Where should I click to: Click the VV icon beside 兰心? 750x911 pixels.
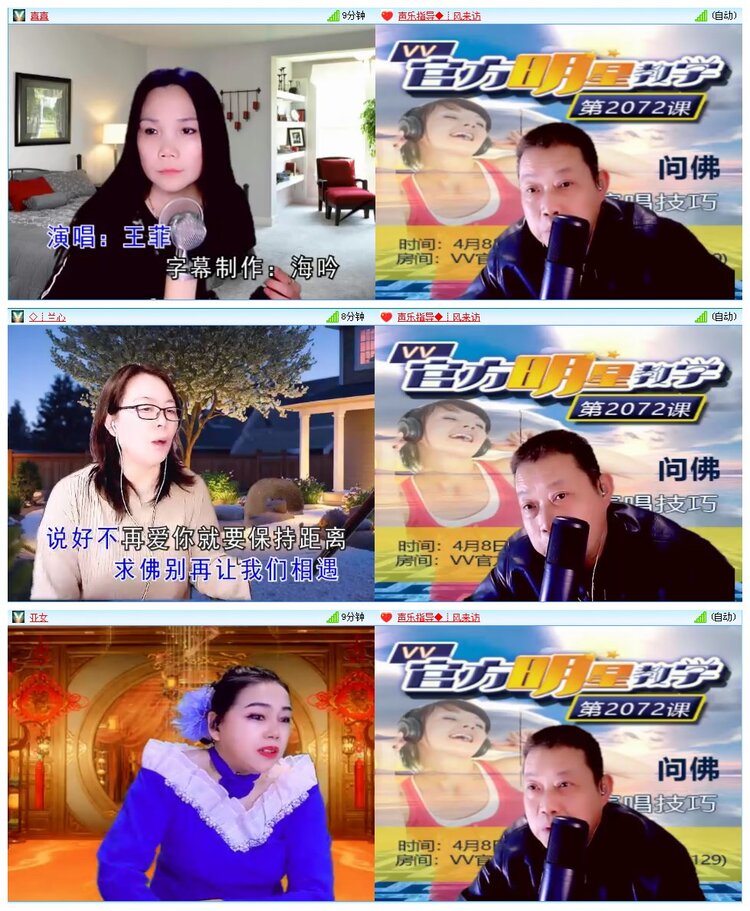pos(16,316)
